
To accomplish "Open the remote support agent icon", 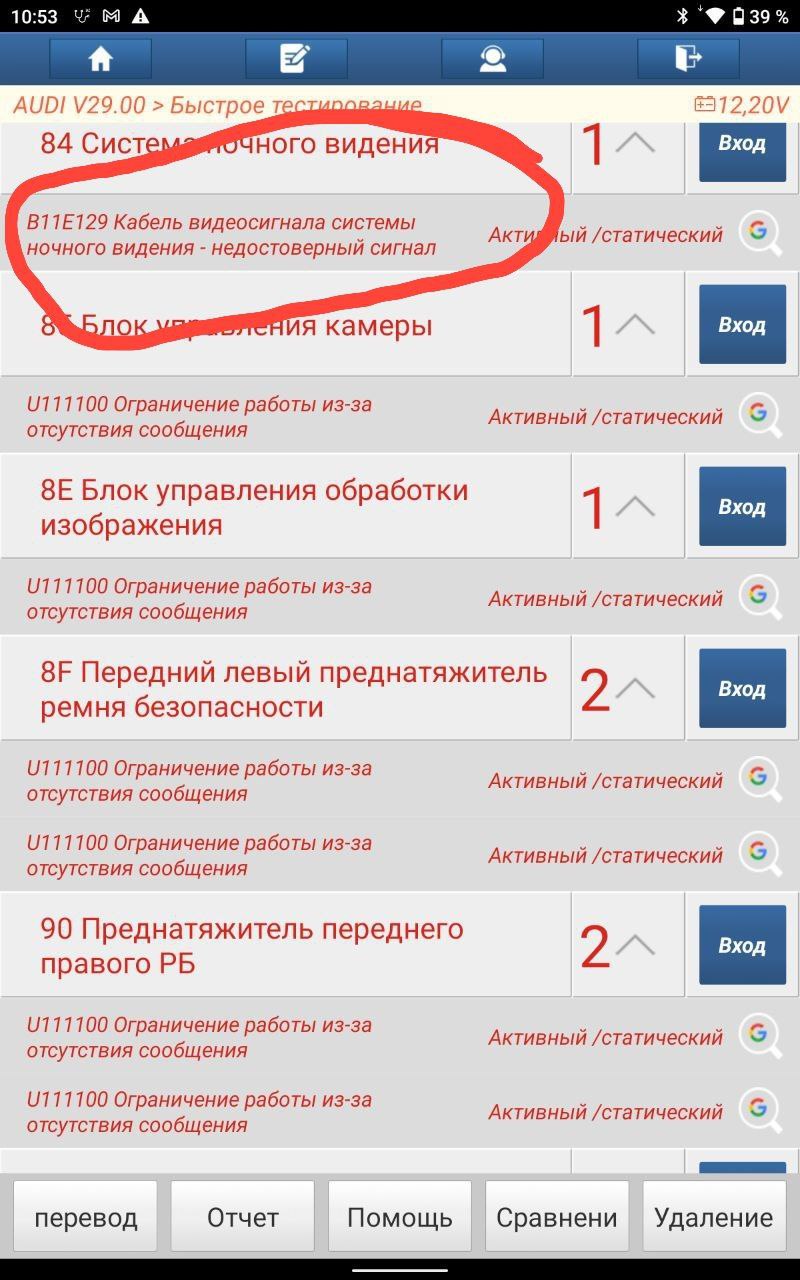I will point(492,59).
